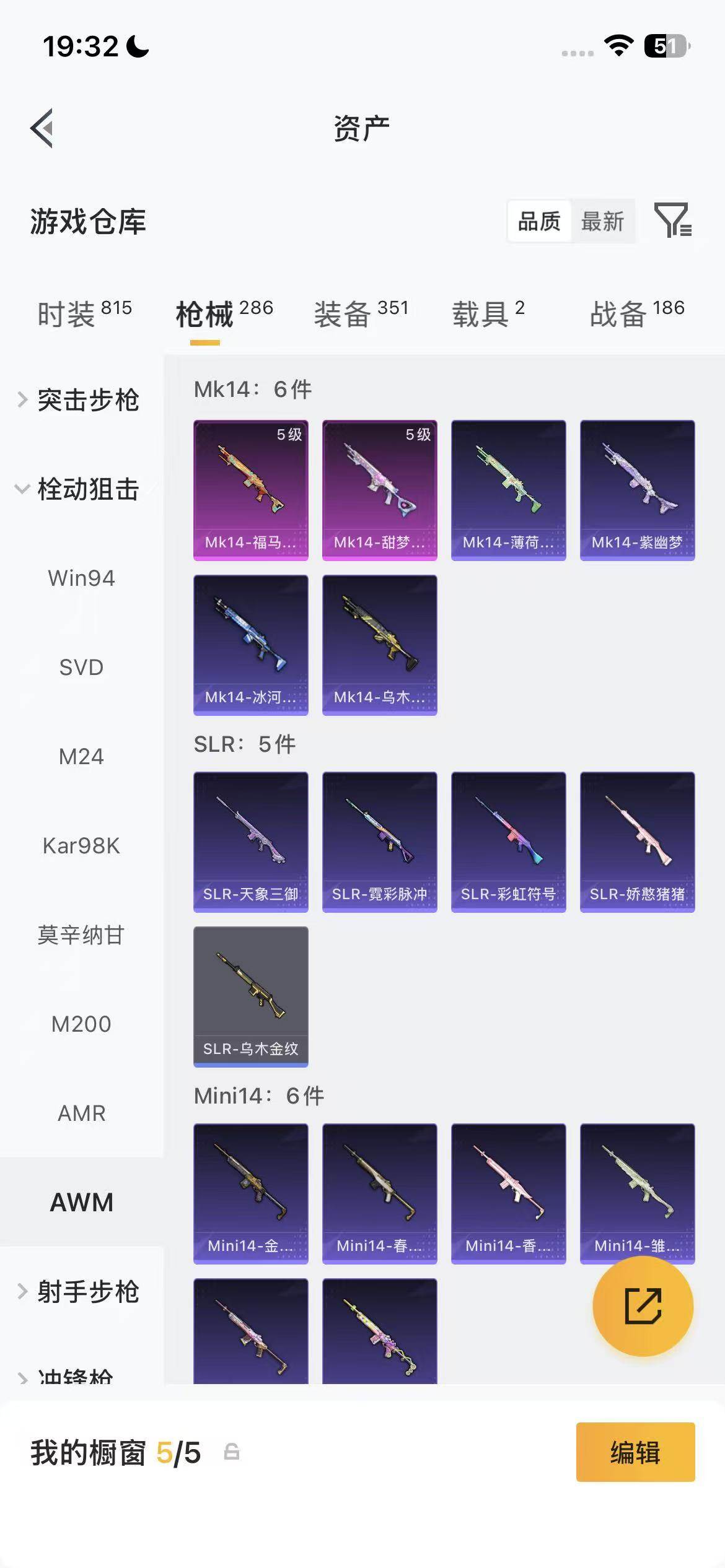Navigate back using the back arrow
Screen dimensions: 725x1568
42,128
